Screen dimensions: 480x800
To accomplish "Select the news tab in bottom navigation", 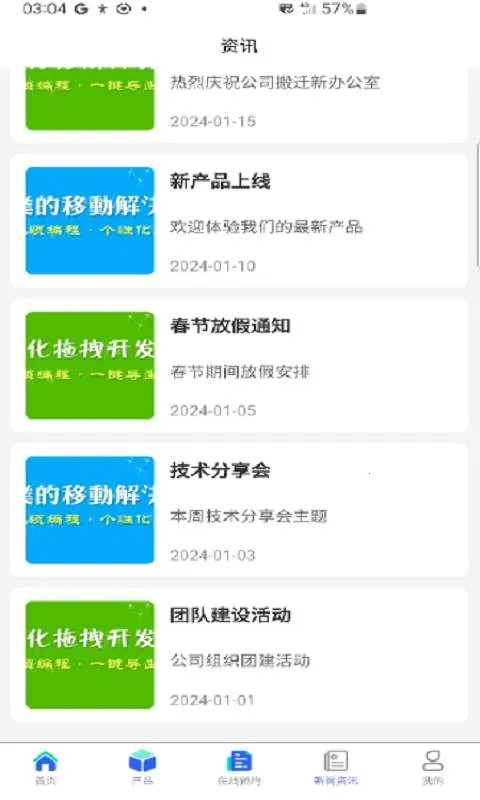I will pyautogui.click(x=336, y=768).
